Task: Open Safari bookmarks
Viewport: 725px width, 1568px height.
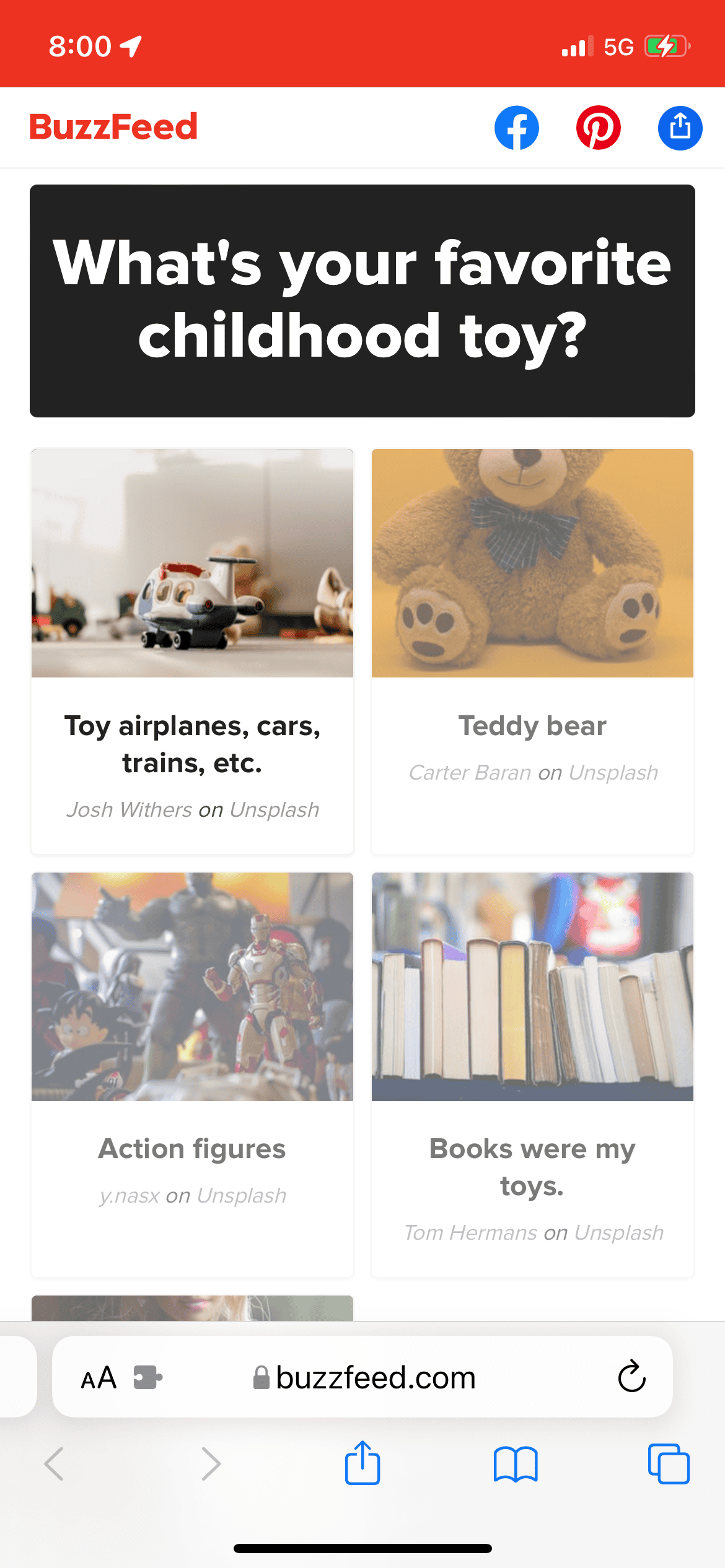Action: coord(516,1464)
